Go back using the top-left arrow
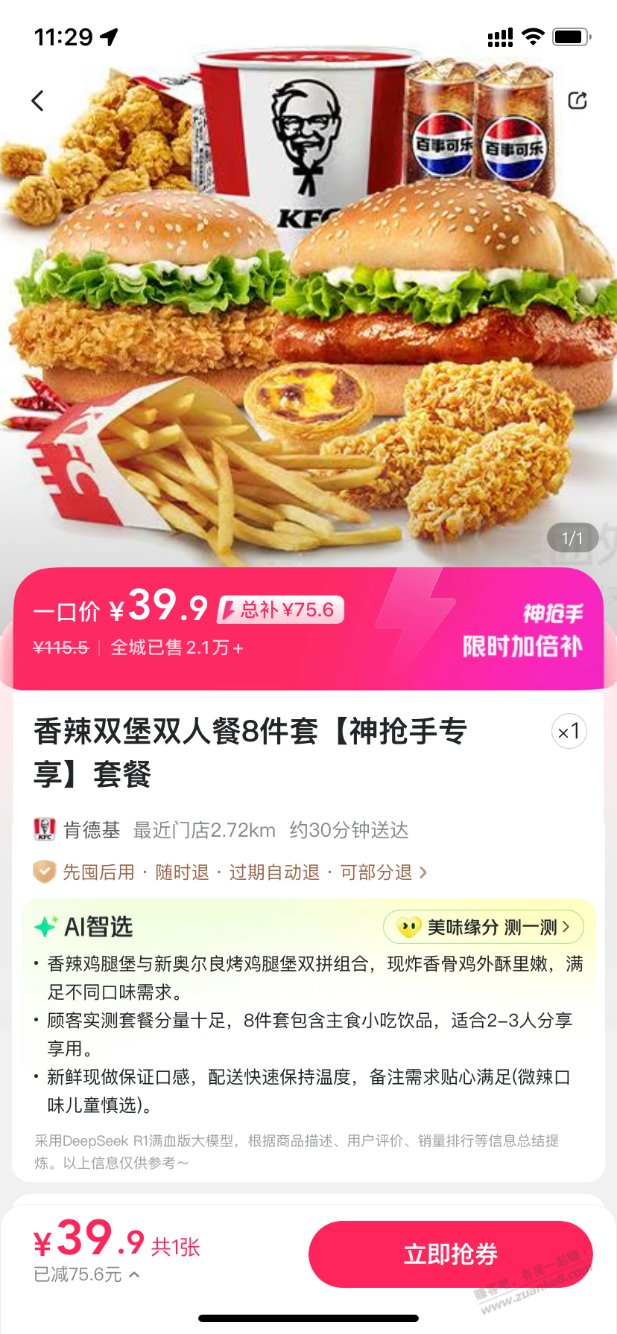 (x=38, y=100)
